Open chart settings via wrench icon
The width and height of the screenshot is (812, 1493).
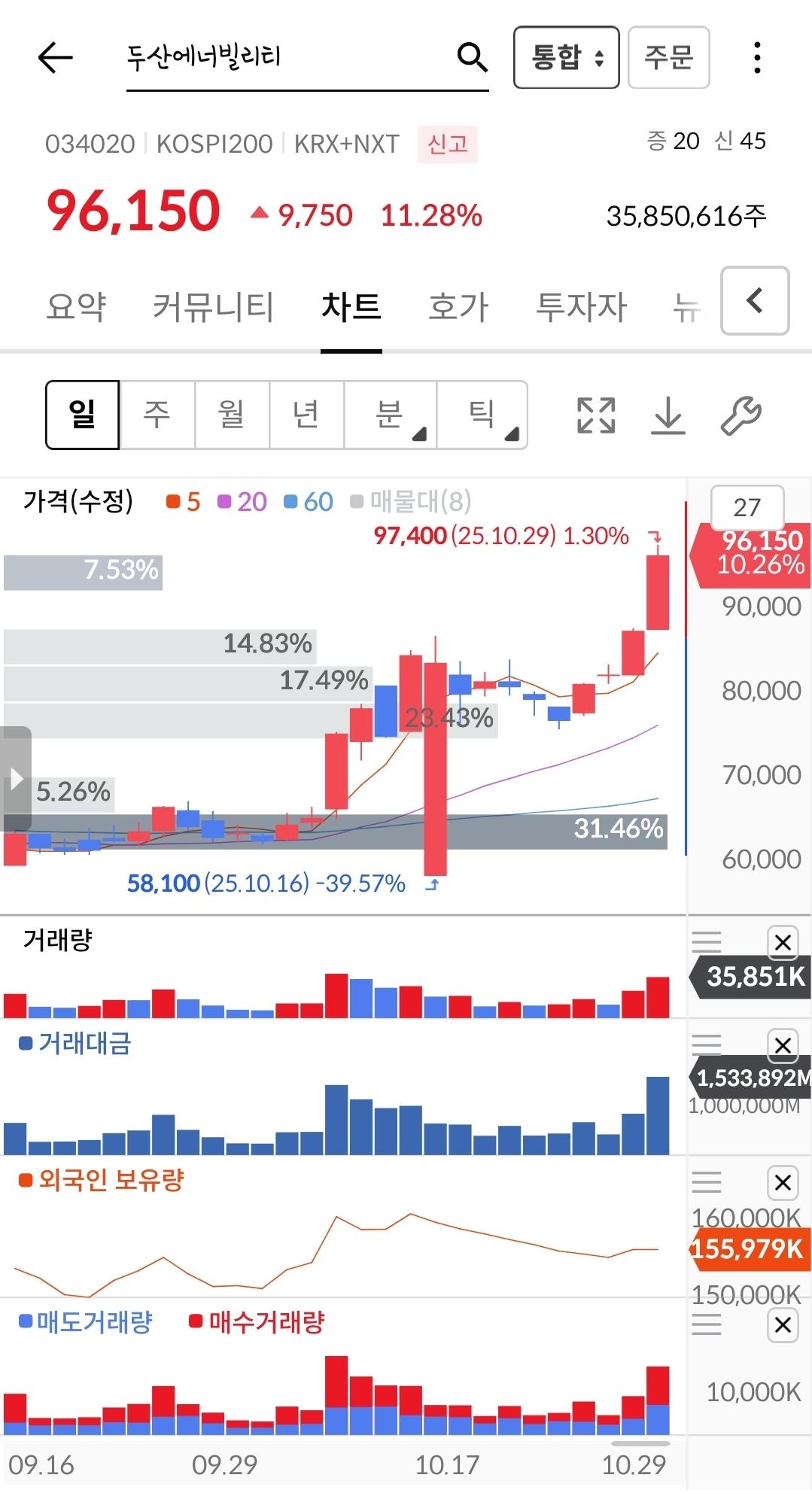[x=741, y=415]
